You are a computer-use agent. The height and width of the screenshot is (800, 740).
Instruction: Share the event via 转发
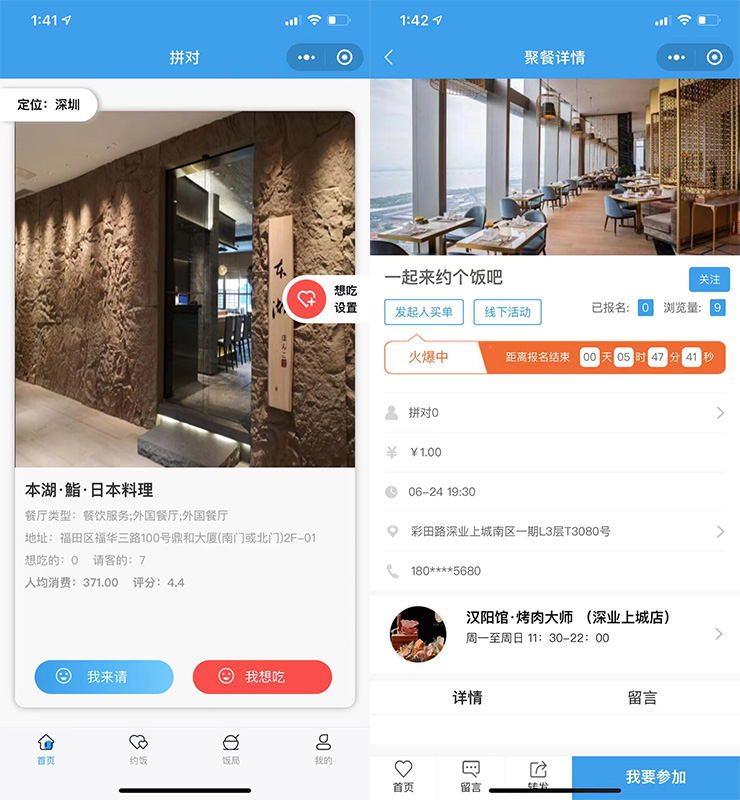(x=538, y=776)
